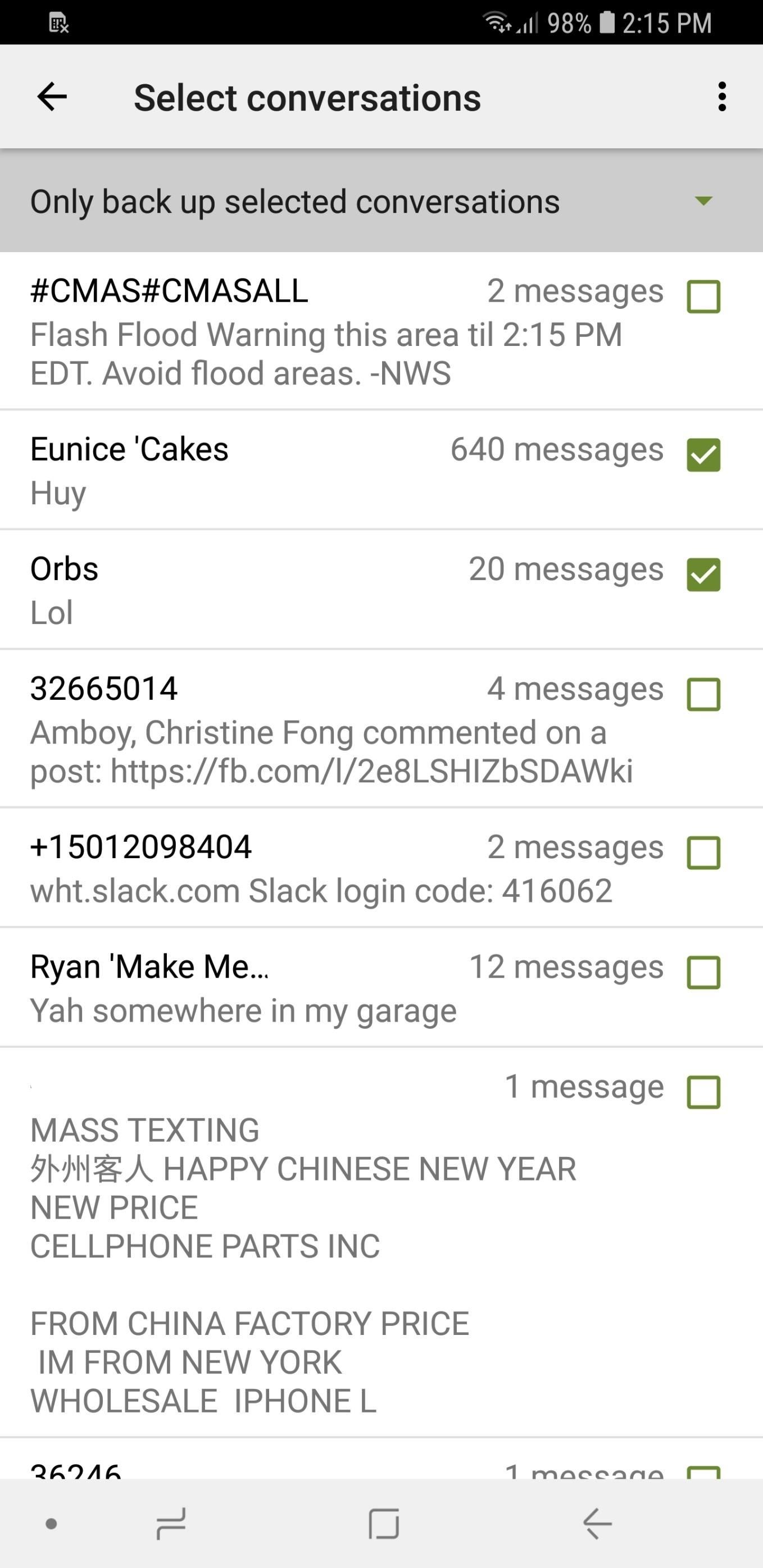The image size is (763, 1568).
Task: Open the three-dot overflow menu
Action: tap(721, 97)
